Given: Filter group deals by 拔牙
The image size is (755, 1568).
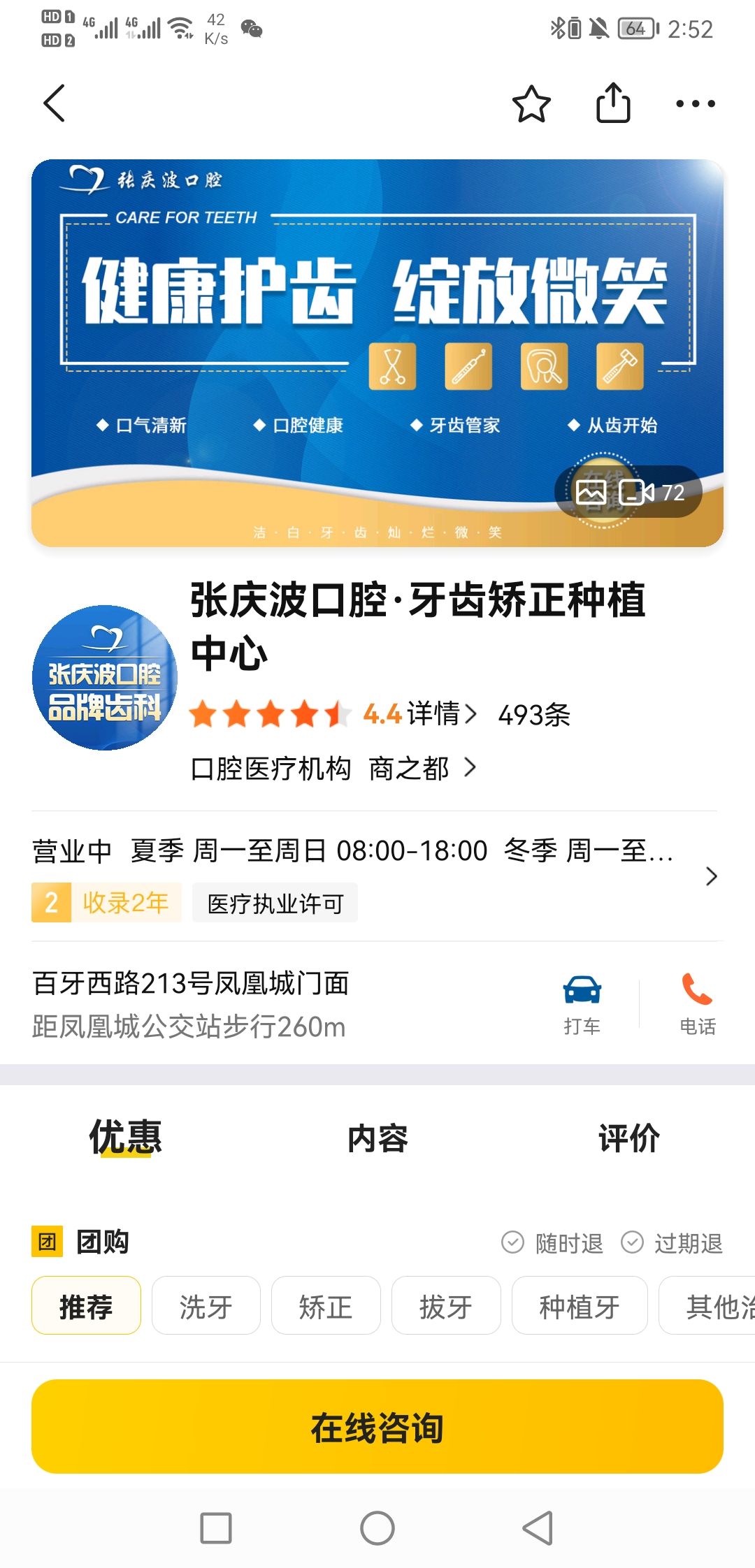Looking at the screenshot, I should pyautogui.click(x=446, y=1306).
